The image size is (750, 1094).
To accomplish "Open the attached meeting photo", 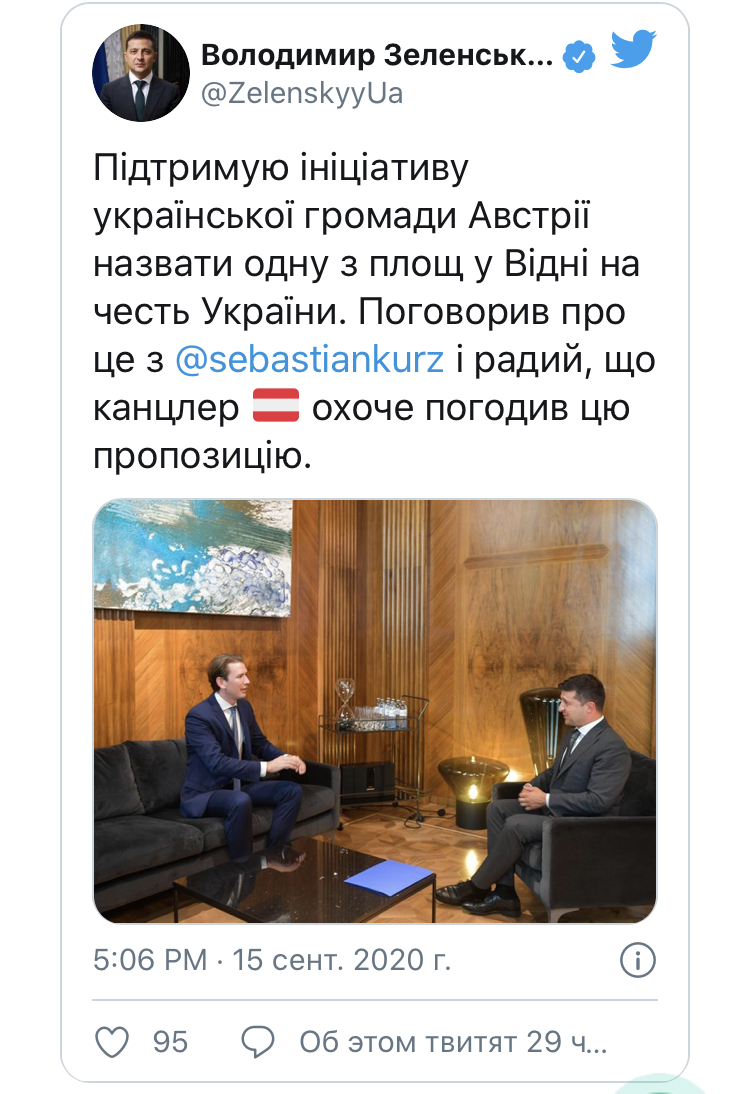I will coord(375,710).
